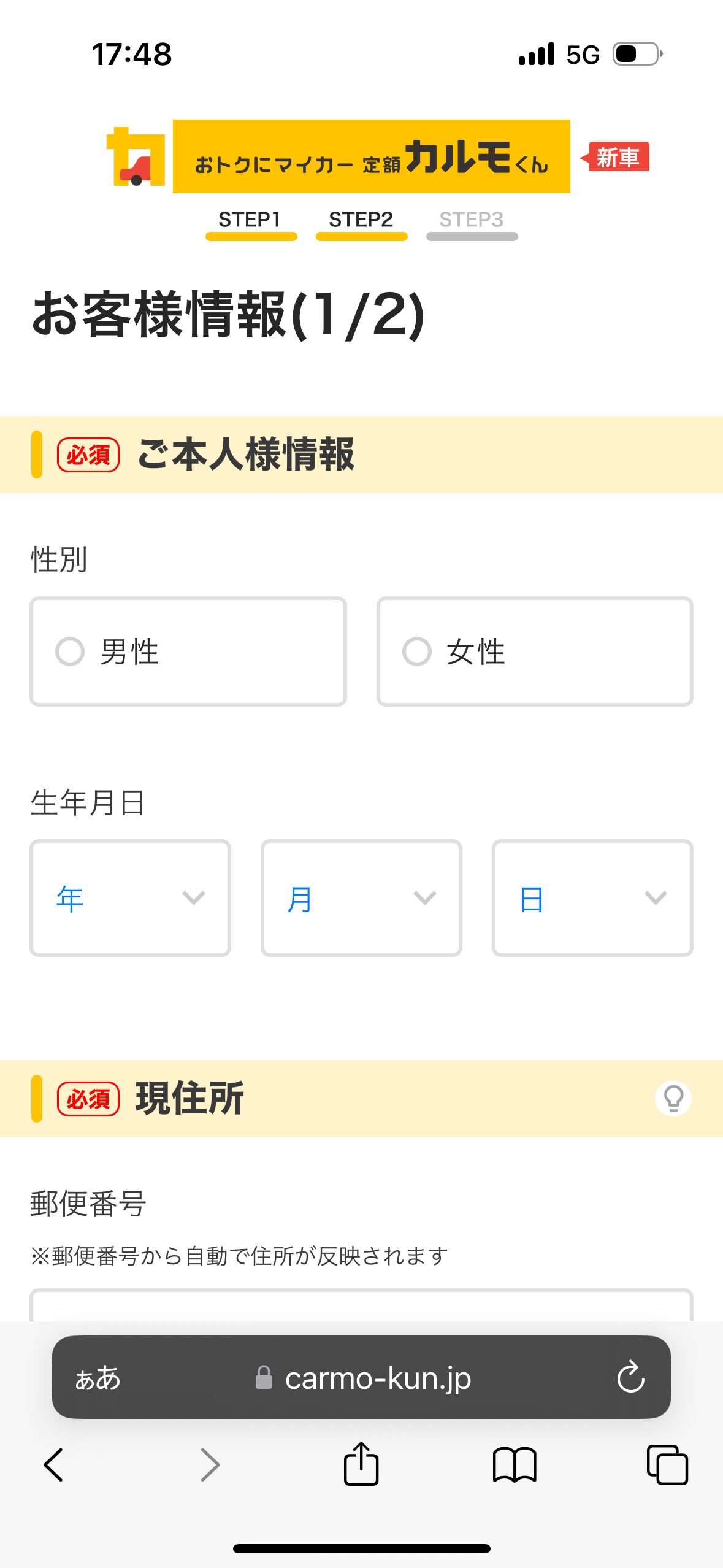The width and height of the screenshot is (723, 1568).
Task: Open Safari bookmarks
Action: coord(515,1465)
